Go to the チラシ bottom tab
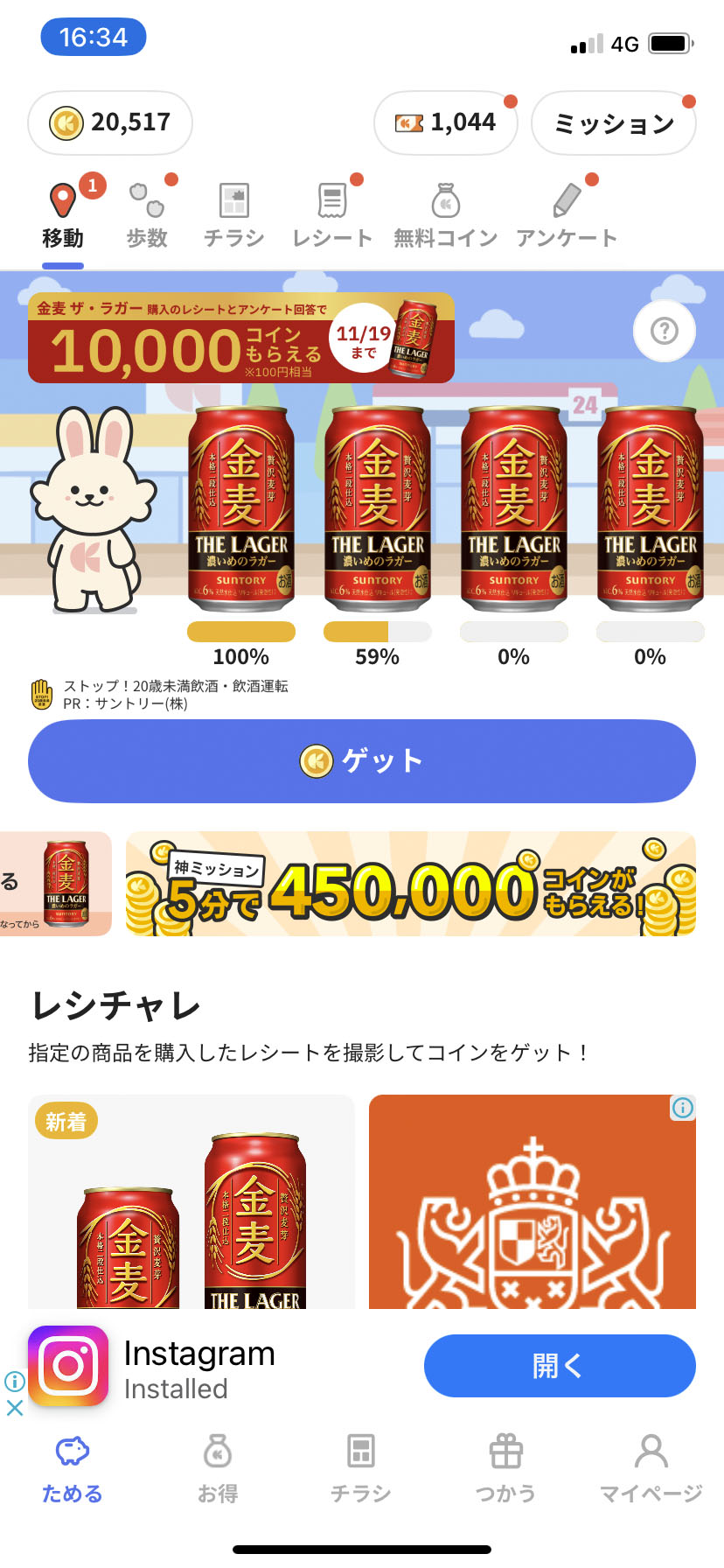 (360, 1468)
